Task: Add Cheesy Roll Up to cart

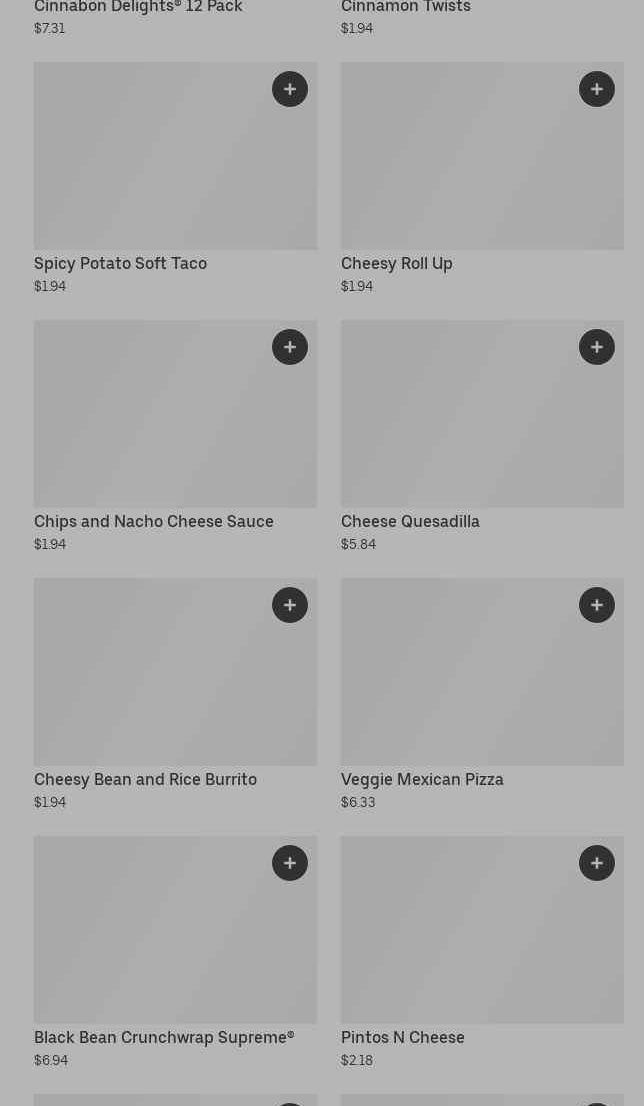Action: (597, 89)
